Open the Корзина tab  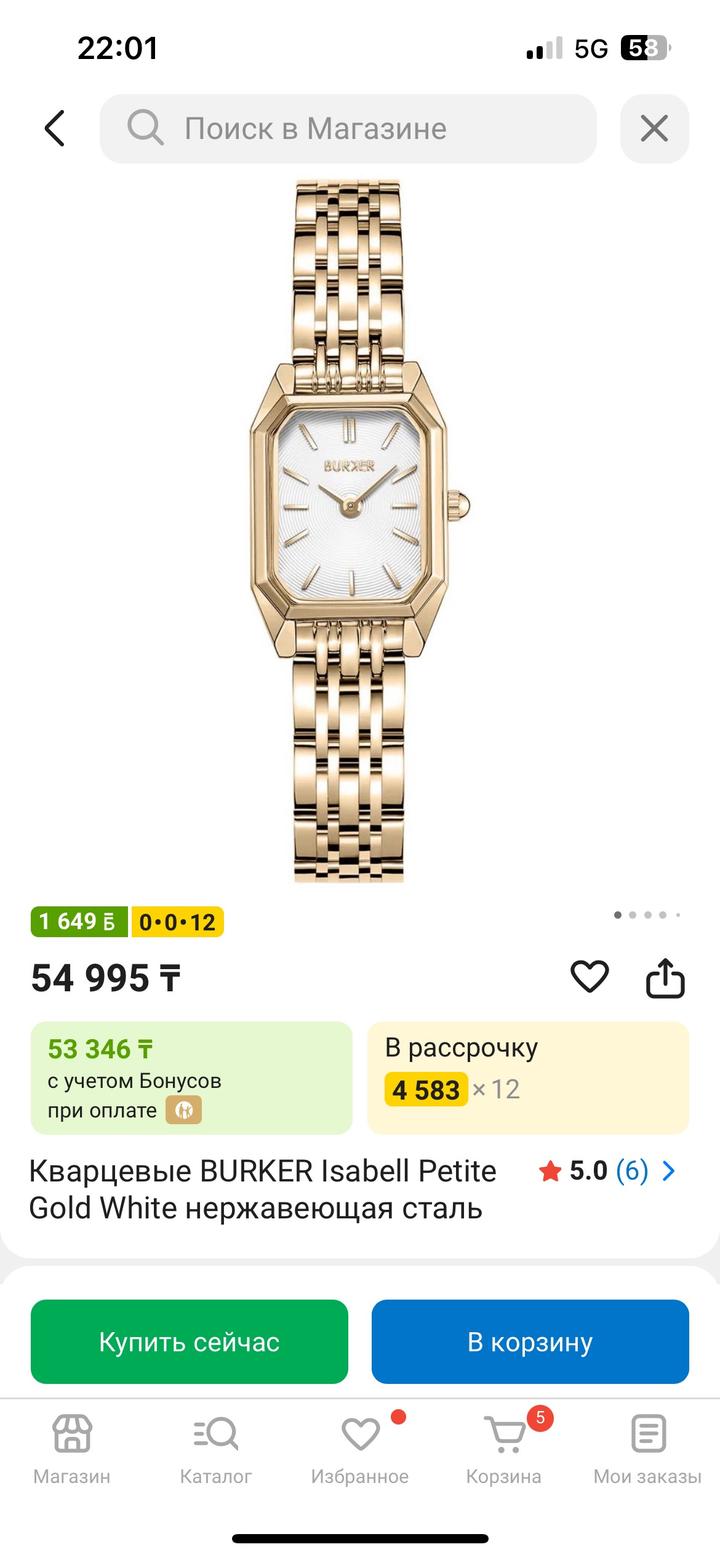tap(504, 1449)
